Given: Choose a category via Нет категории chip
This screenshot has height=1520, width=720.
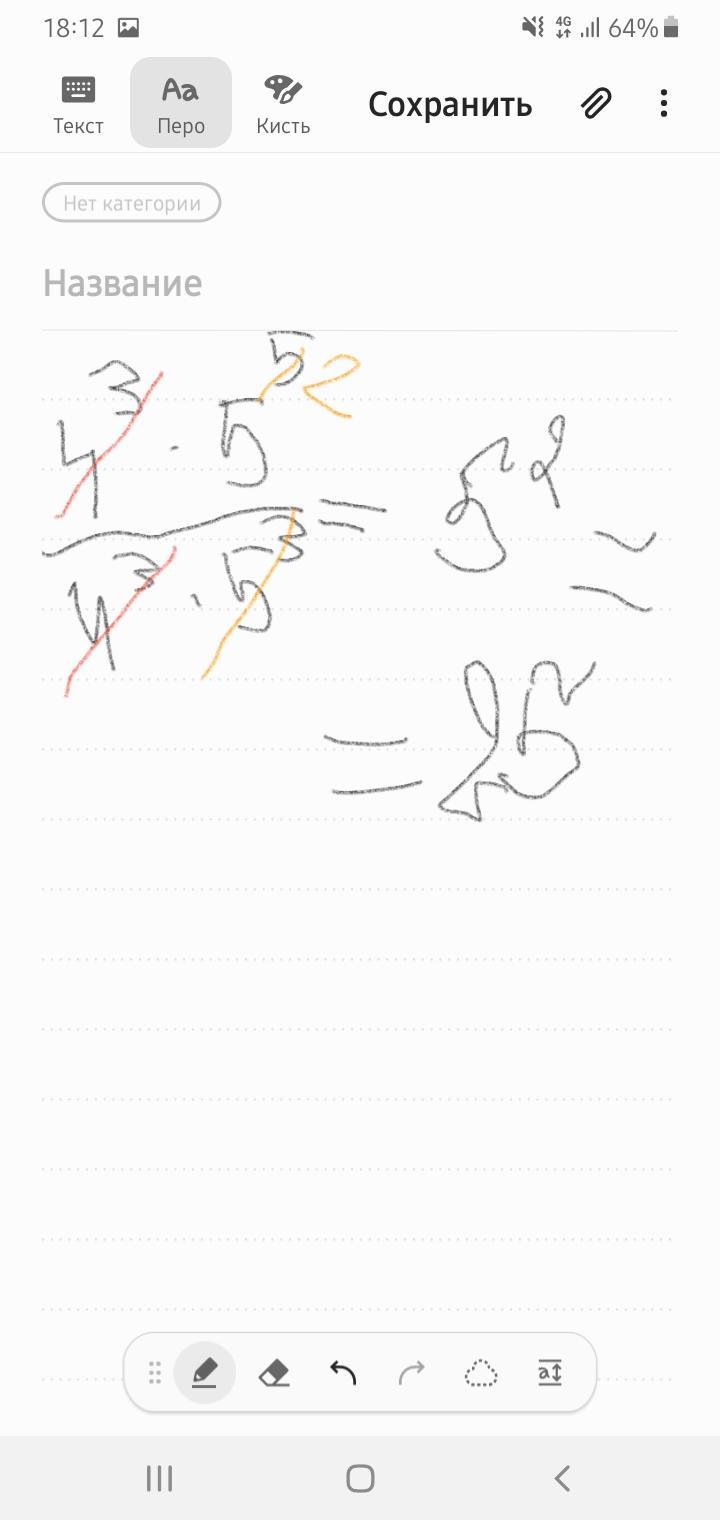Looking at the screenshot, I should [x=131, y=203].
